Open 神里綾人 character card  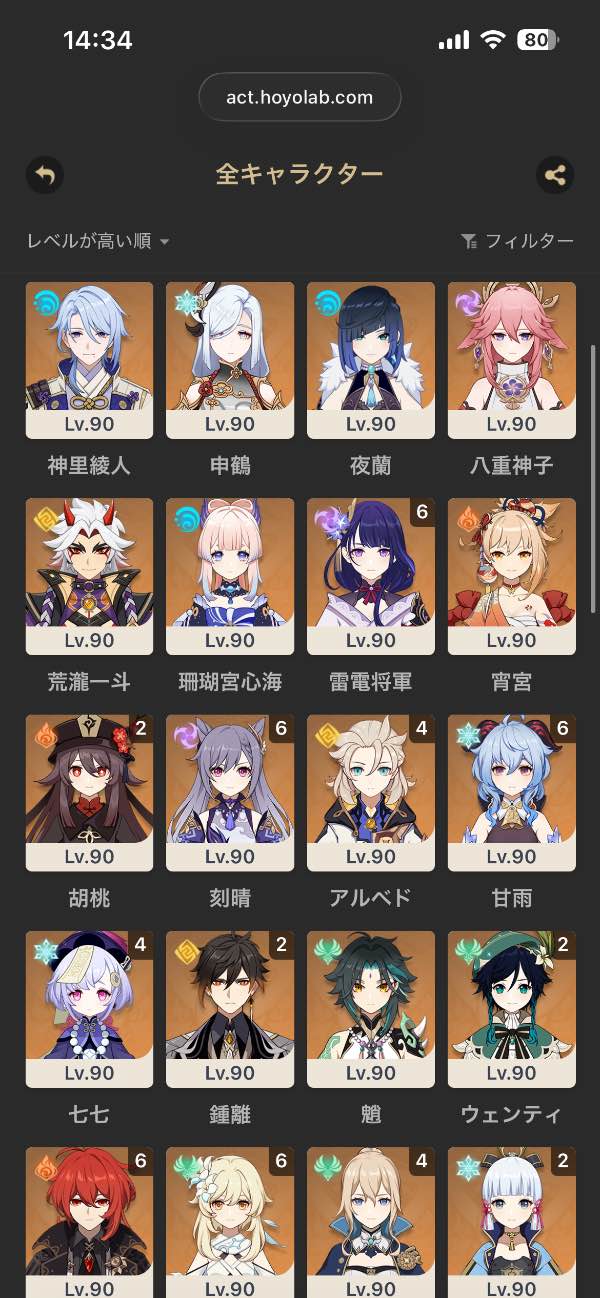click(89, 360)
